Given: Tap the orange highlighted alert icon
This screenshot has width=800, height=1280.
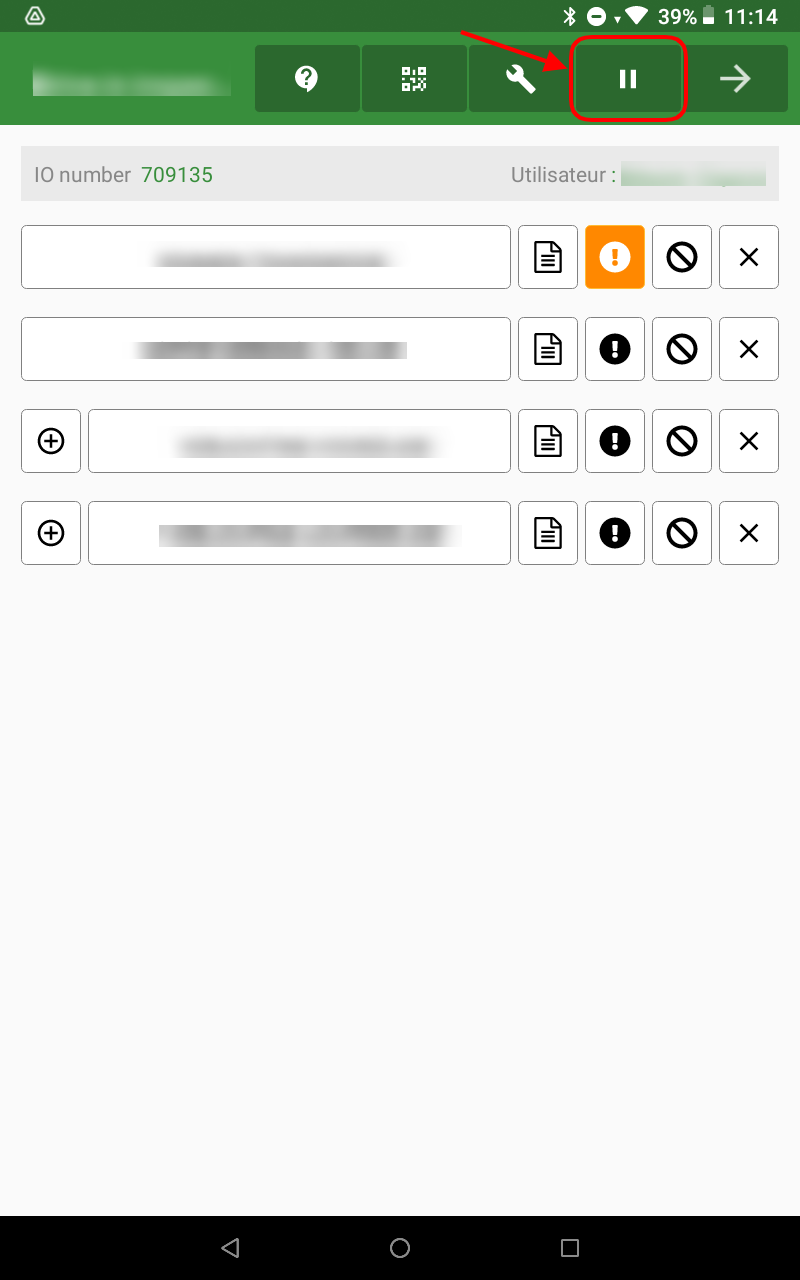Looking at the screenshot, I should pyautogui.click(x=615, y=257).
